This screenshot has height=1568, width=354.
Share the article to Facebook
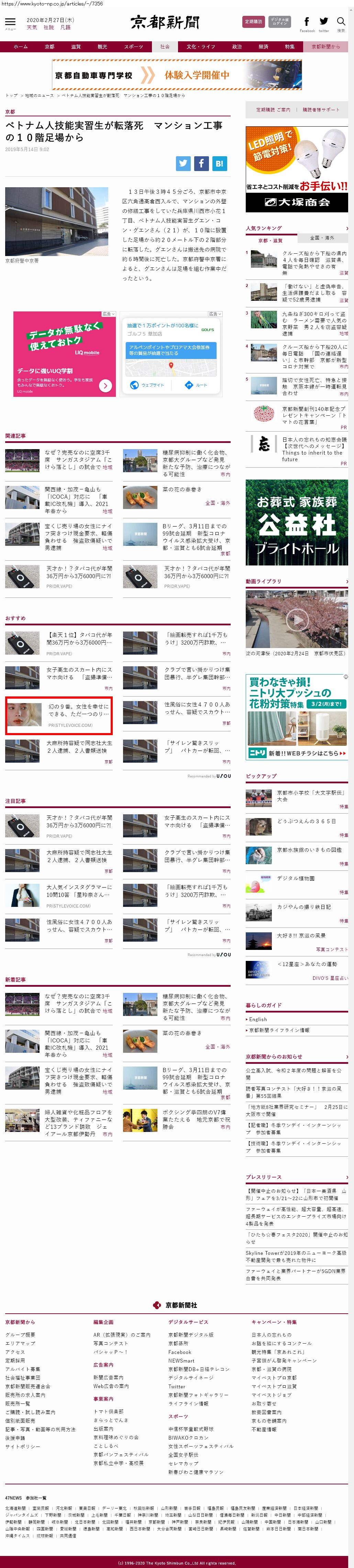pyautogui.click(x=201, y=163)
